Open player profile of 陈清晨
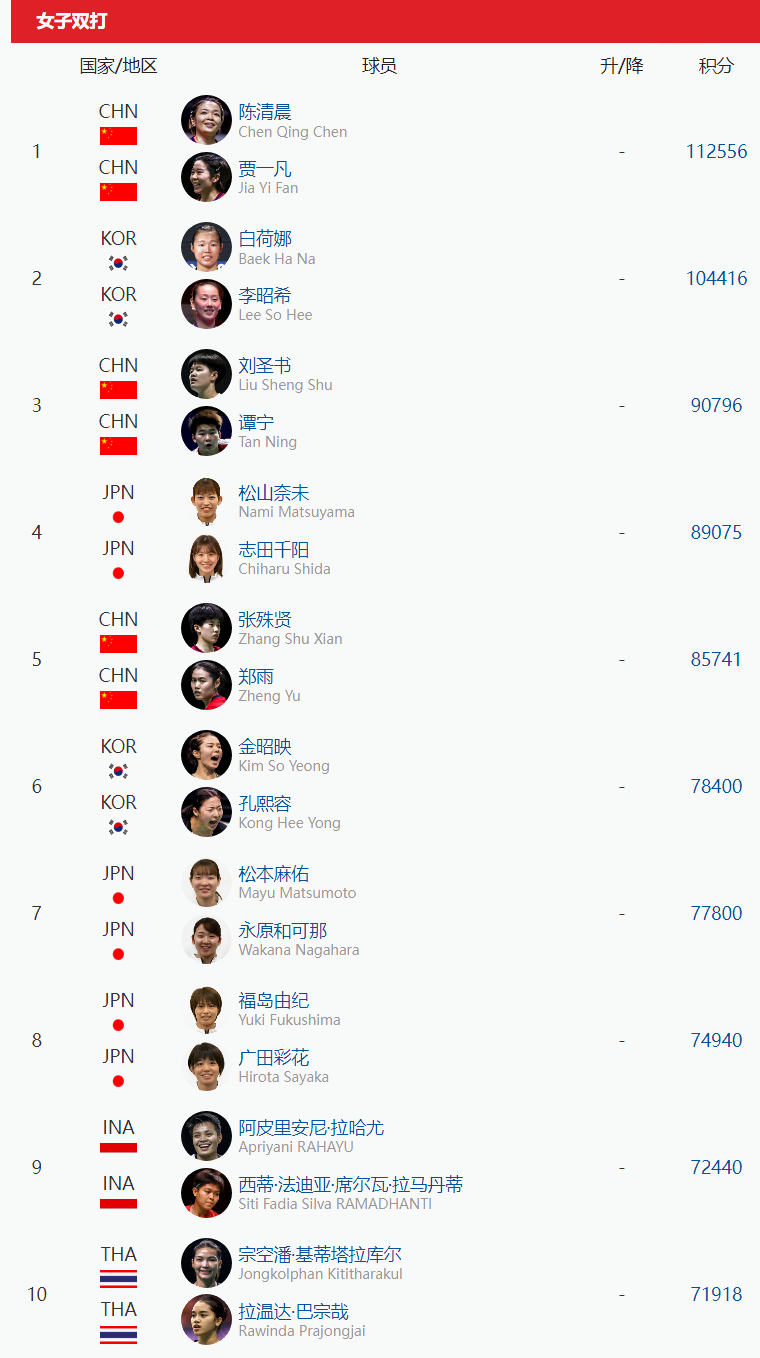 [265, 111]
